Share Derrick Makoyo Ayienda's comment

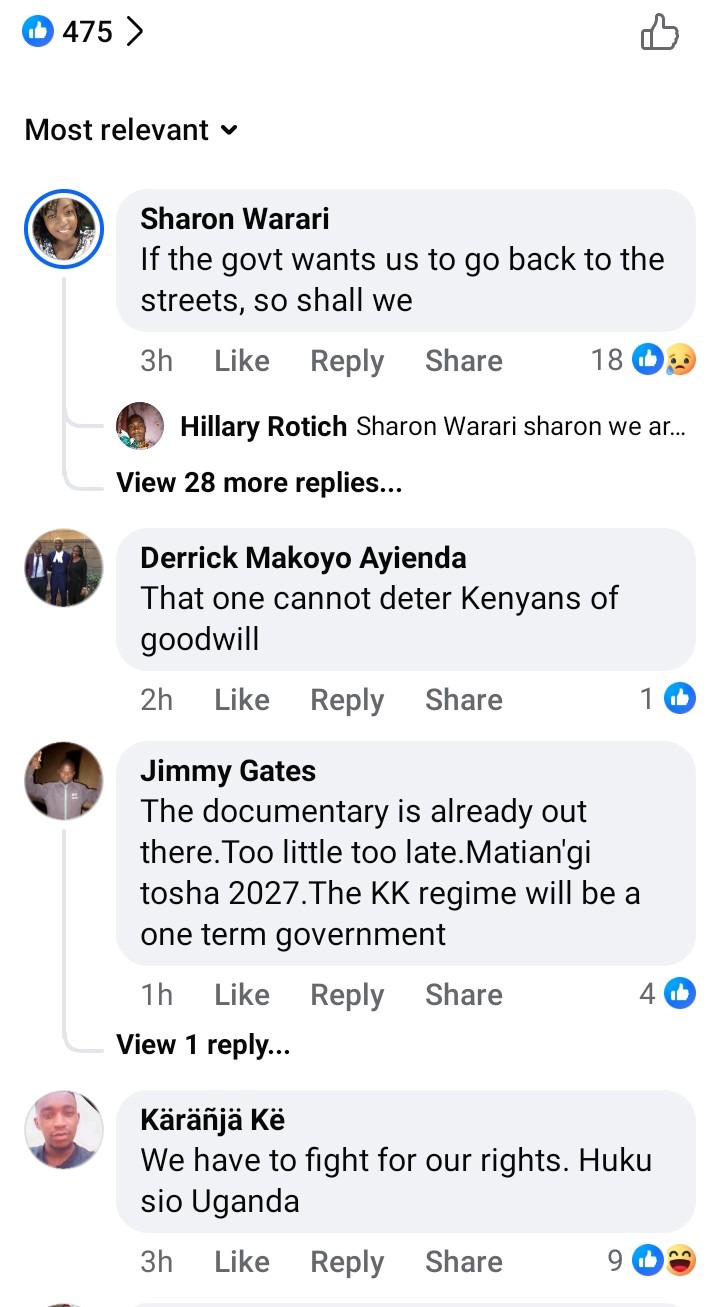(x=463, y=700)
